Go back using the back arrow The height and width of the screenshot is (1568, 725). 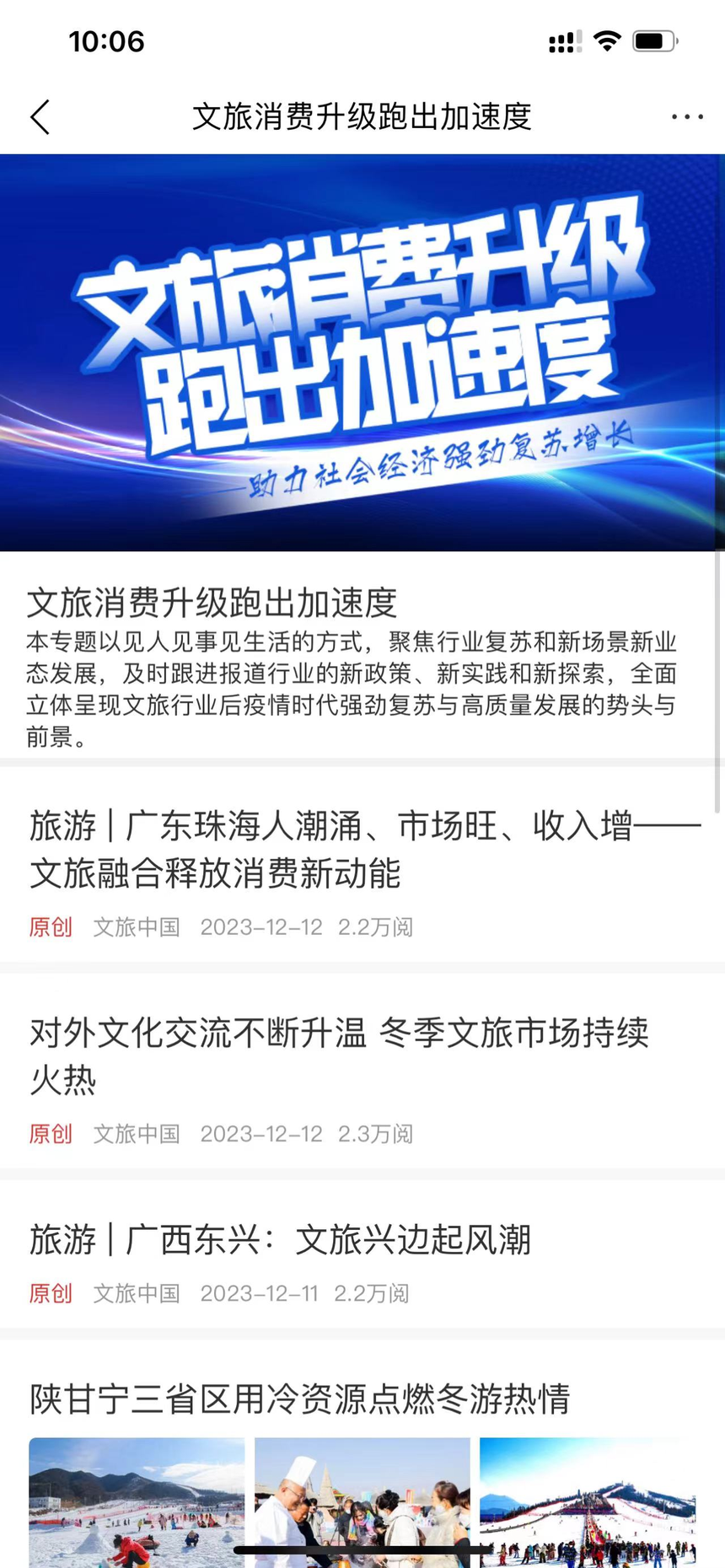[x=40, y=117]
